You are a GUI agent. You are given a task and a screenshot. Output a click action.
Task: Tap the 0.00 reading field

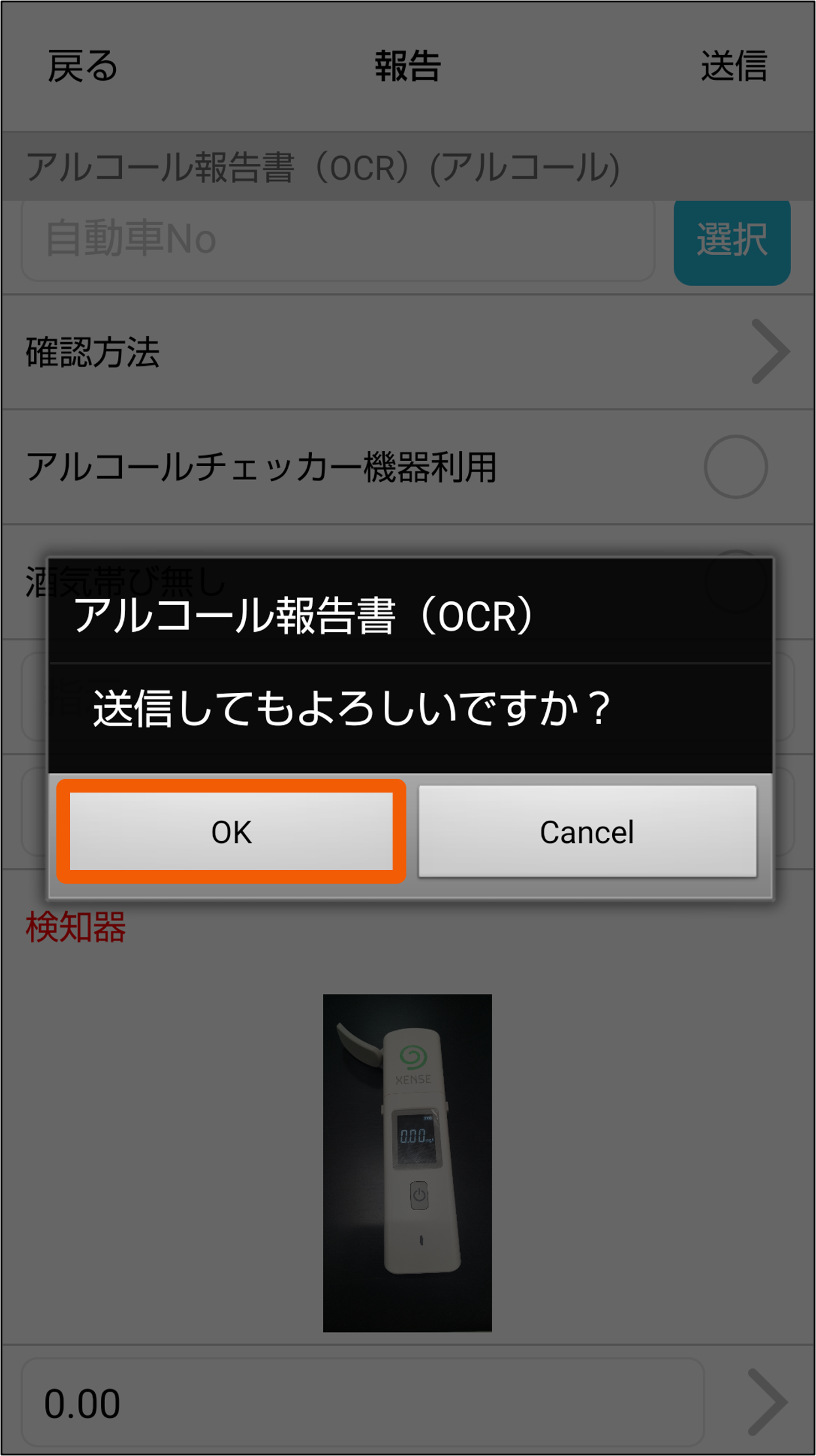pyautogui.click(x=363, y=1403)
